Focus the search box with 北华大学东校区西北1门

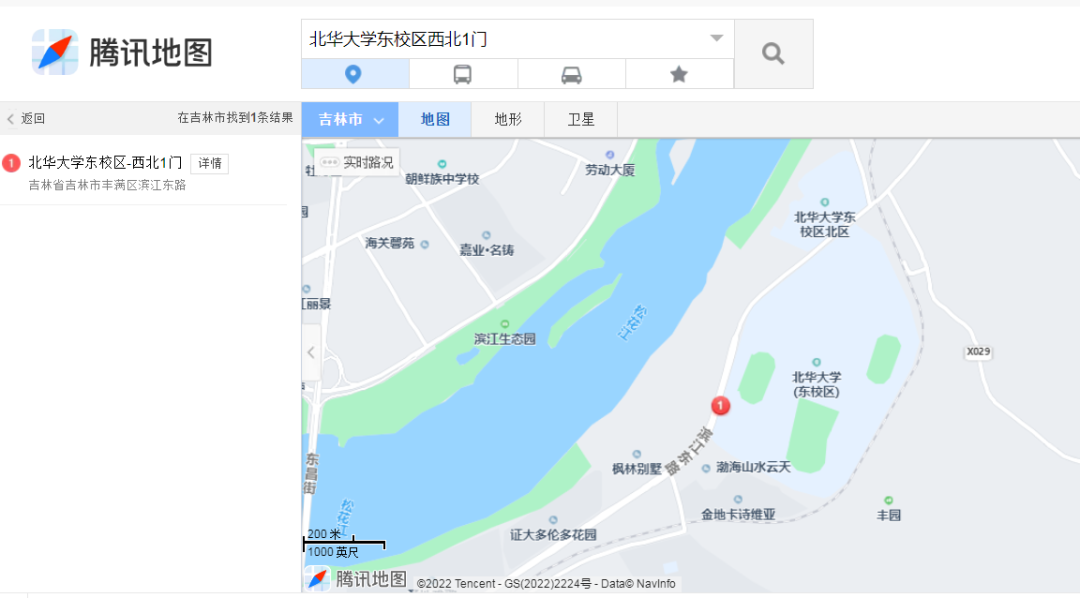[x=500, y=39]
